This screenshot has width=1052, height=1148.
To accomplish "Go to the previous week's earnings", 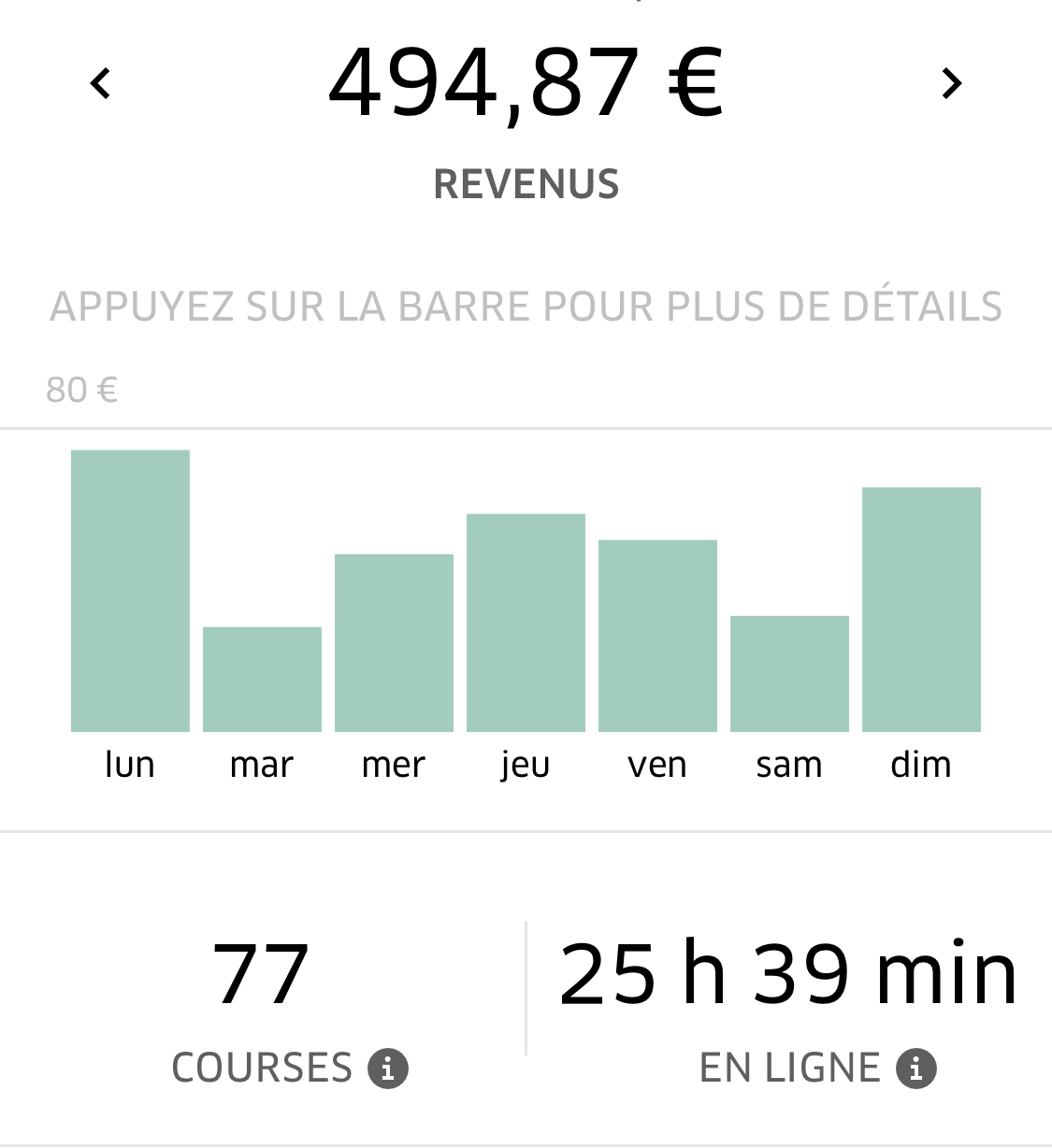I will point(100,83).
